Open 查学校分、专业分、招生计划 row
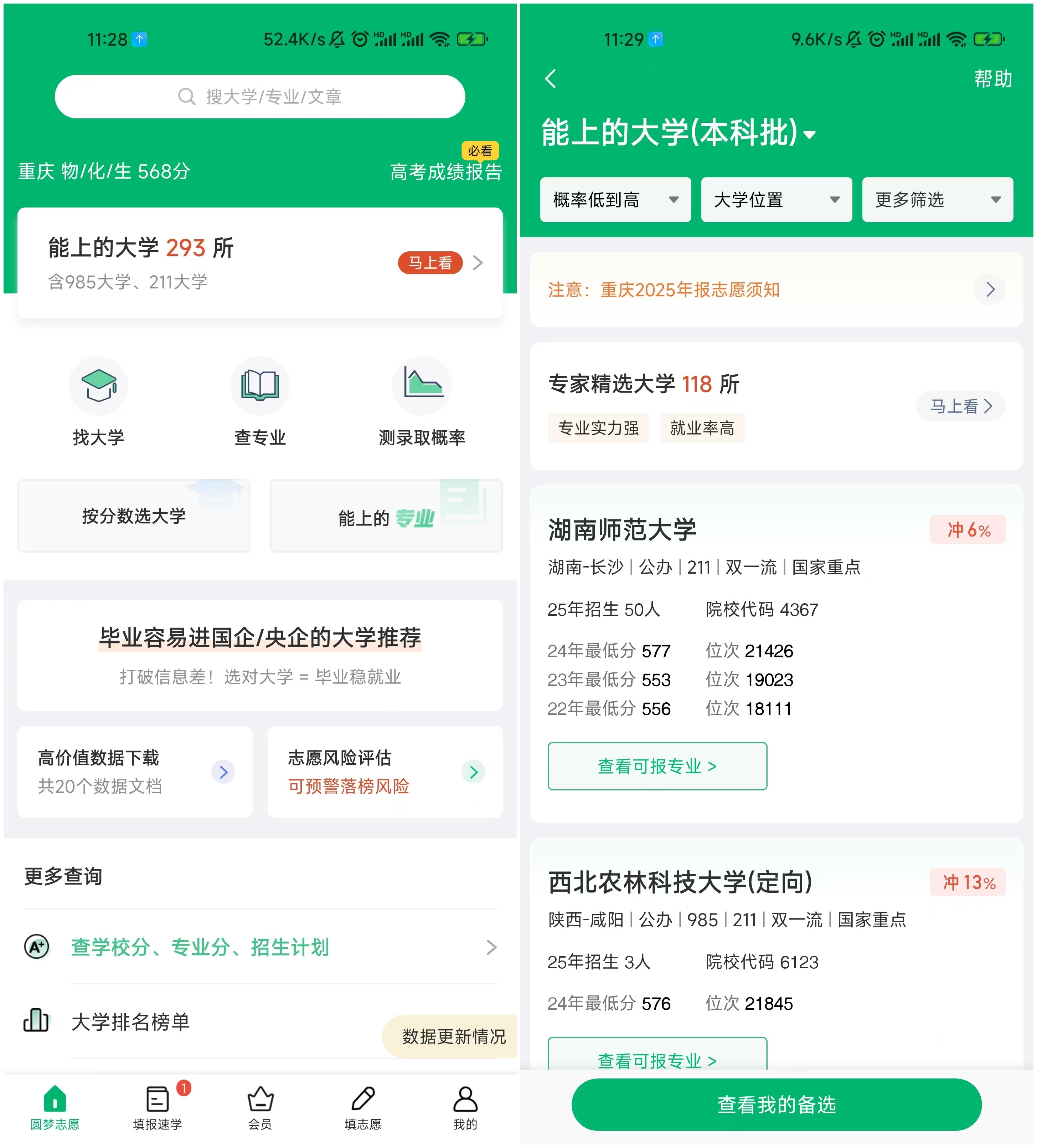The height and width of the screenshot is (1148, 1037). click(259, 947)
